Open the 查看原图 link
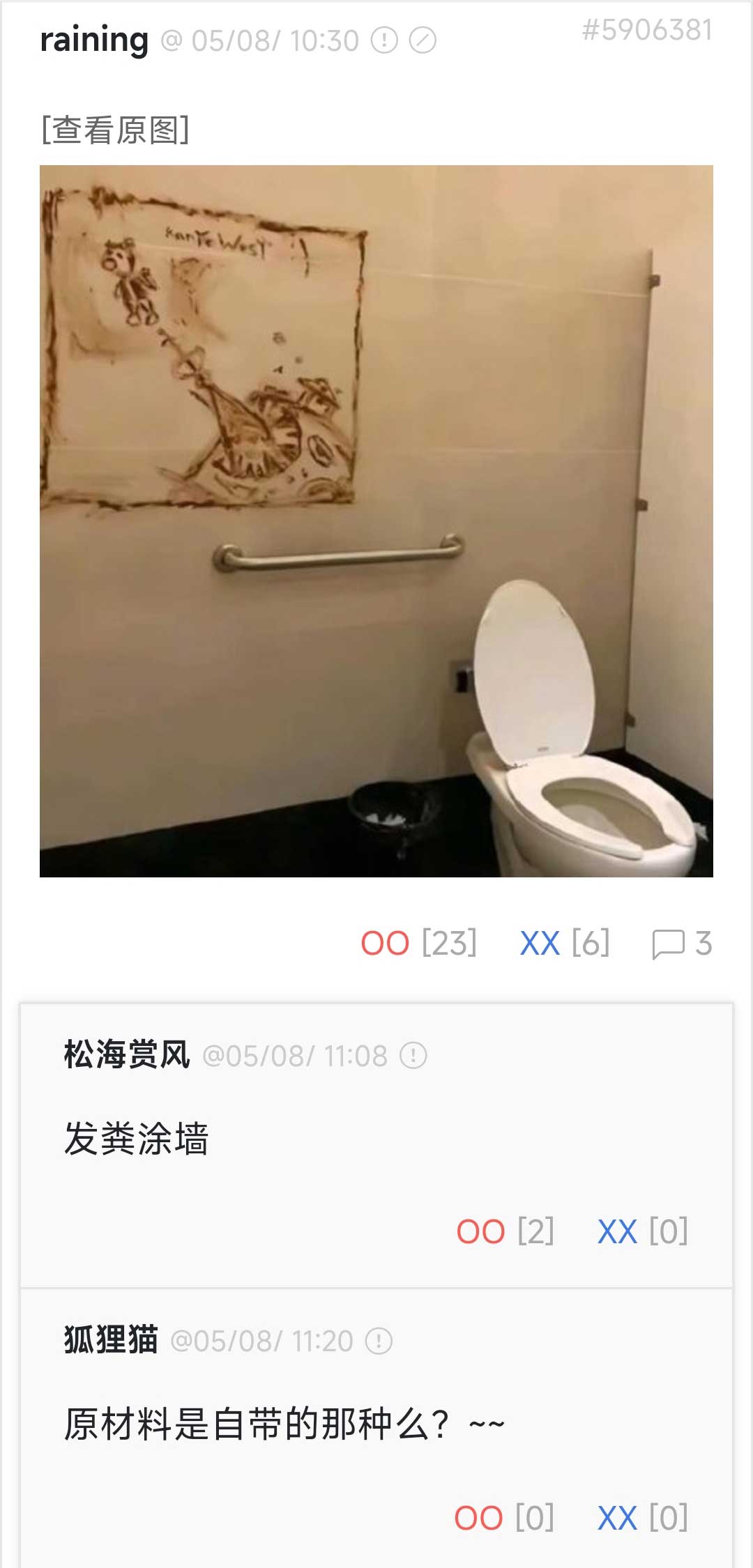The image size is (753, 1568). click(116, 130)
